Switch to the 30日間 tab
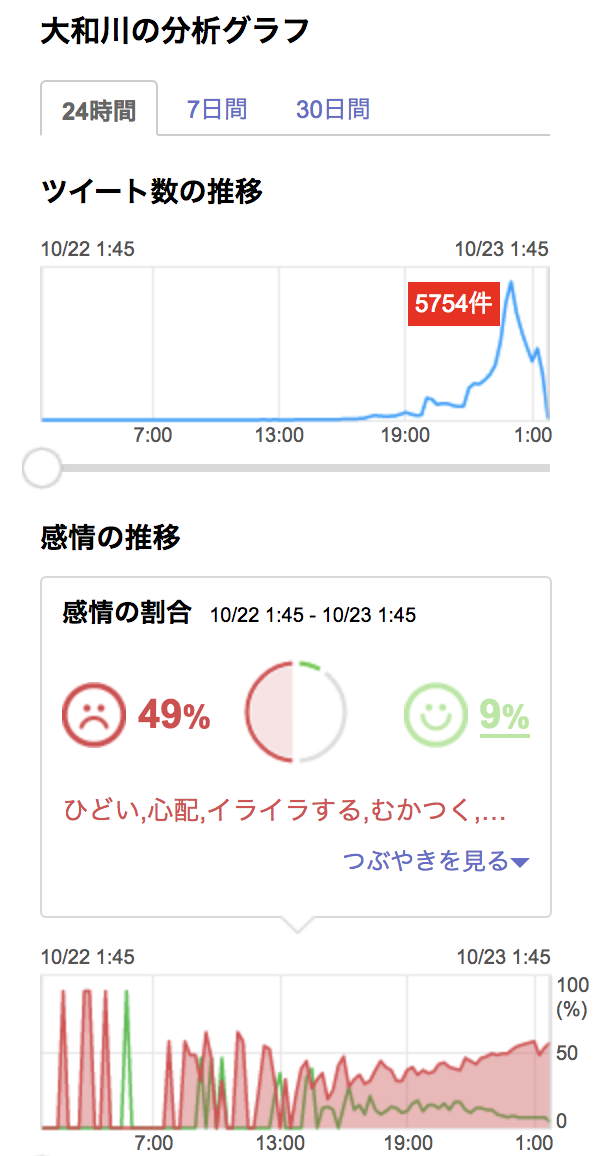602x1156 pixels. tap(333, 109)
